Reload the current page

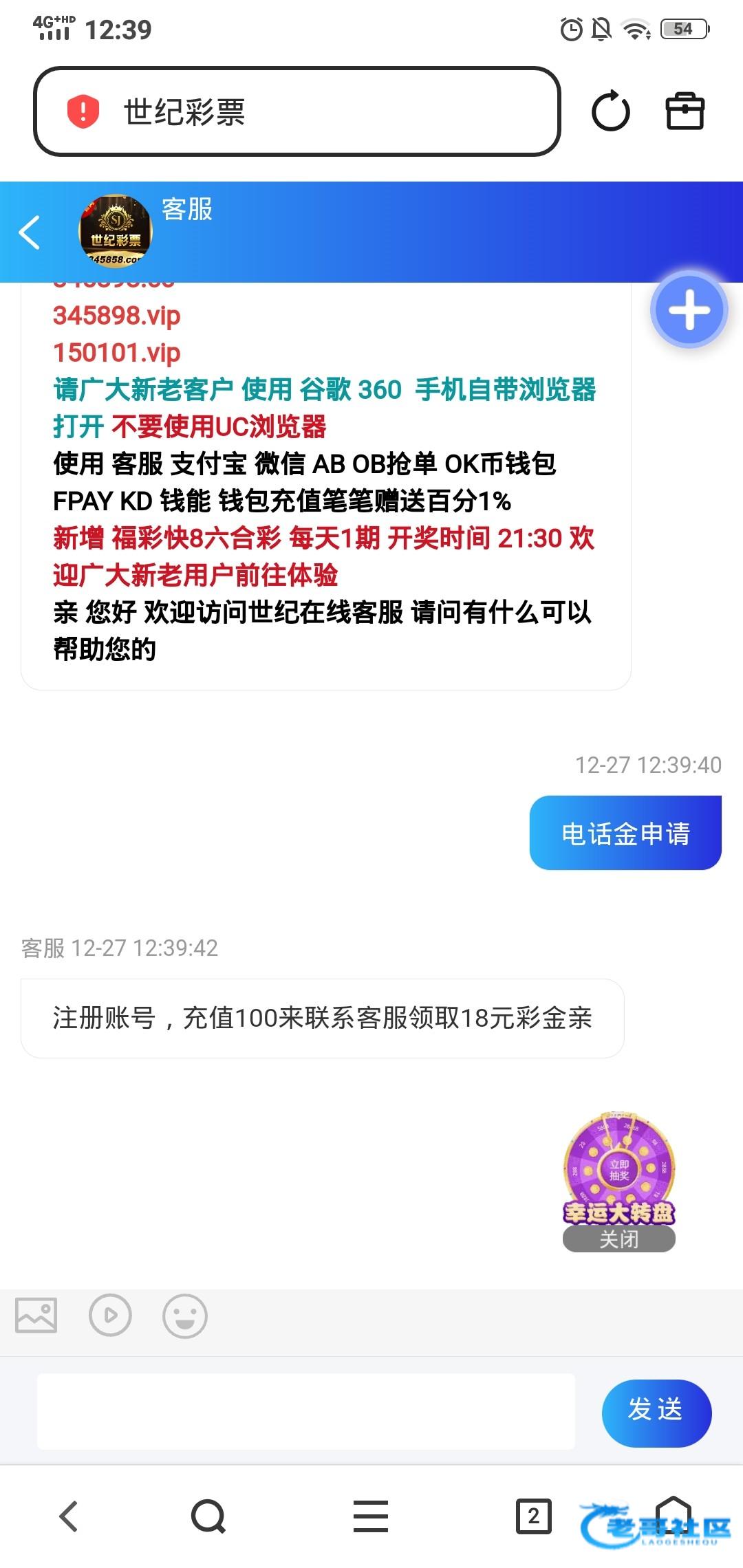tap(610, 111)
